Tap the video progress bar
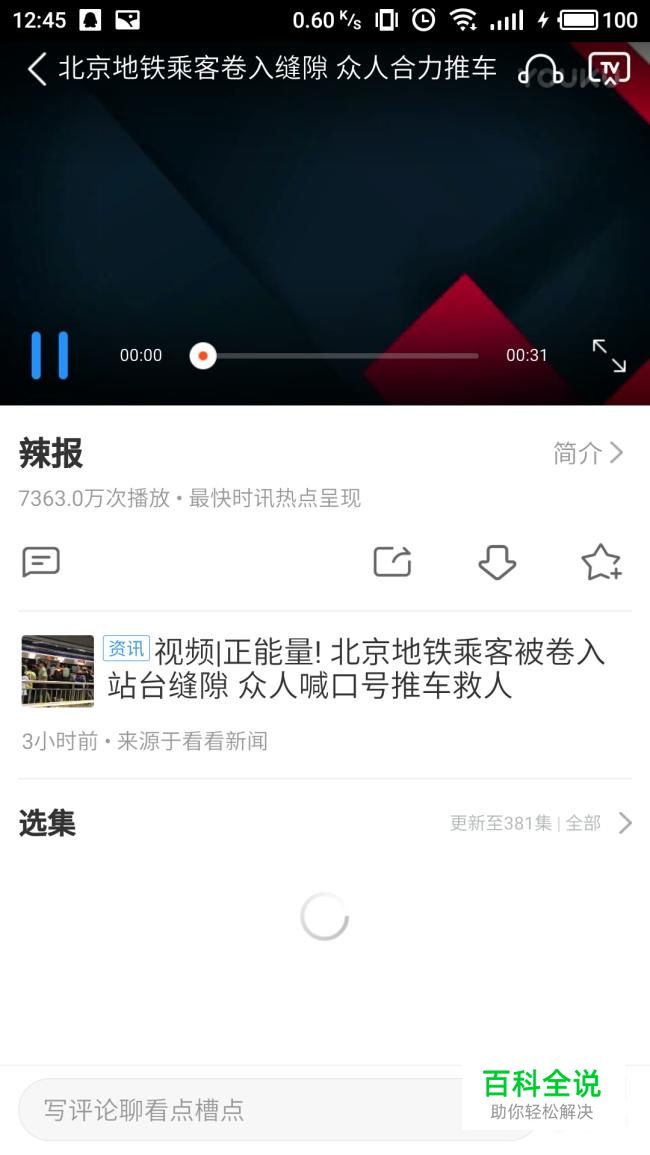 coord(340,356)
